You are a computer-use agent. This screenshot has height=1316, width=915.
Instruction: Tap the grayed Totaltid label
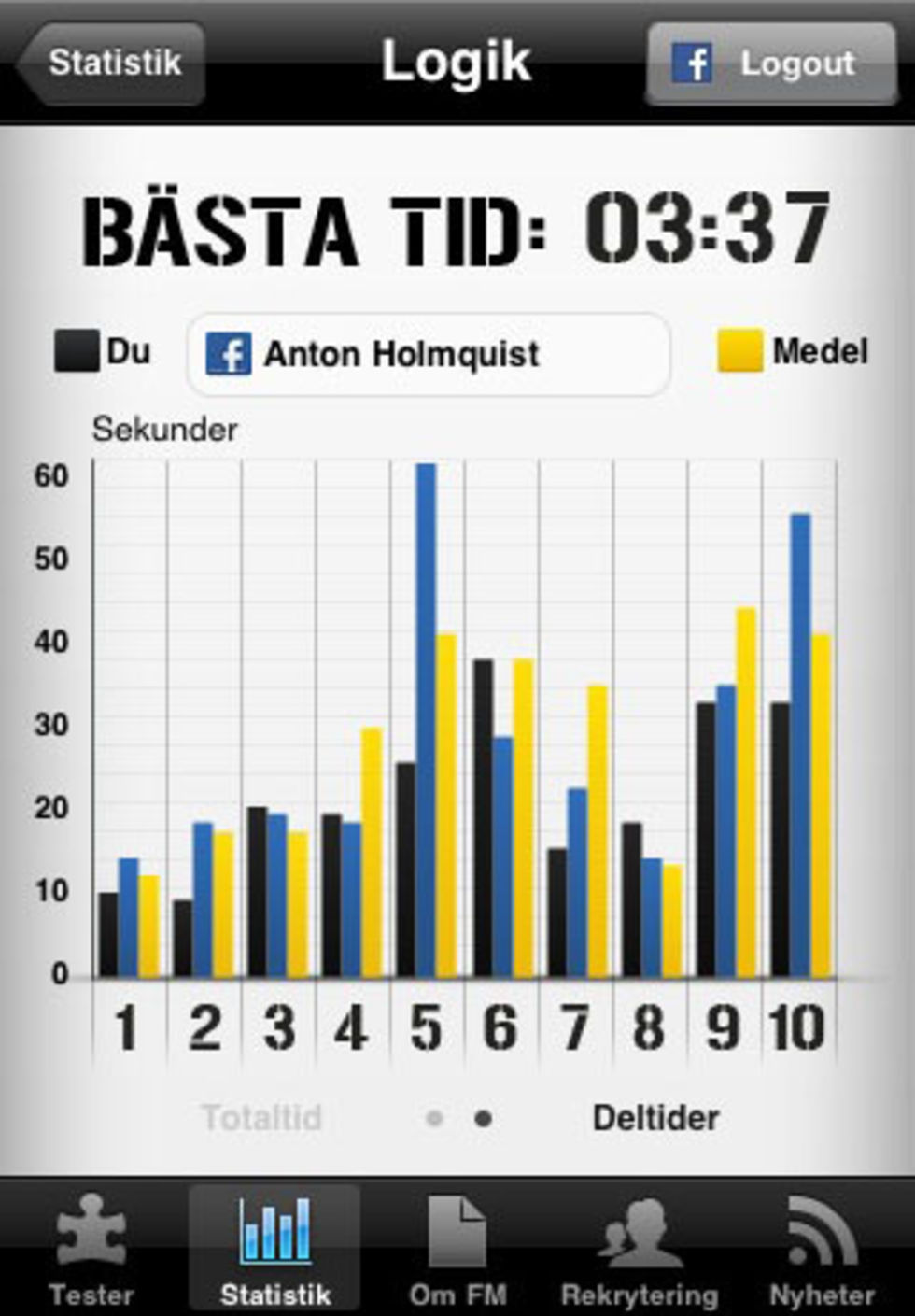coord(263,1115)
